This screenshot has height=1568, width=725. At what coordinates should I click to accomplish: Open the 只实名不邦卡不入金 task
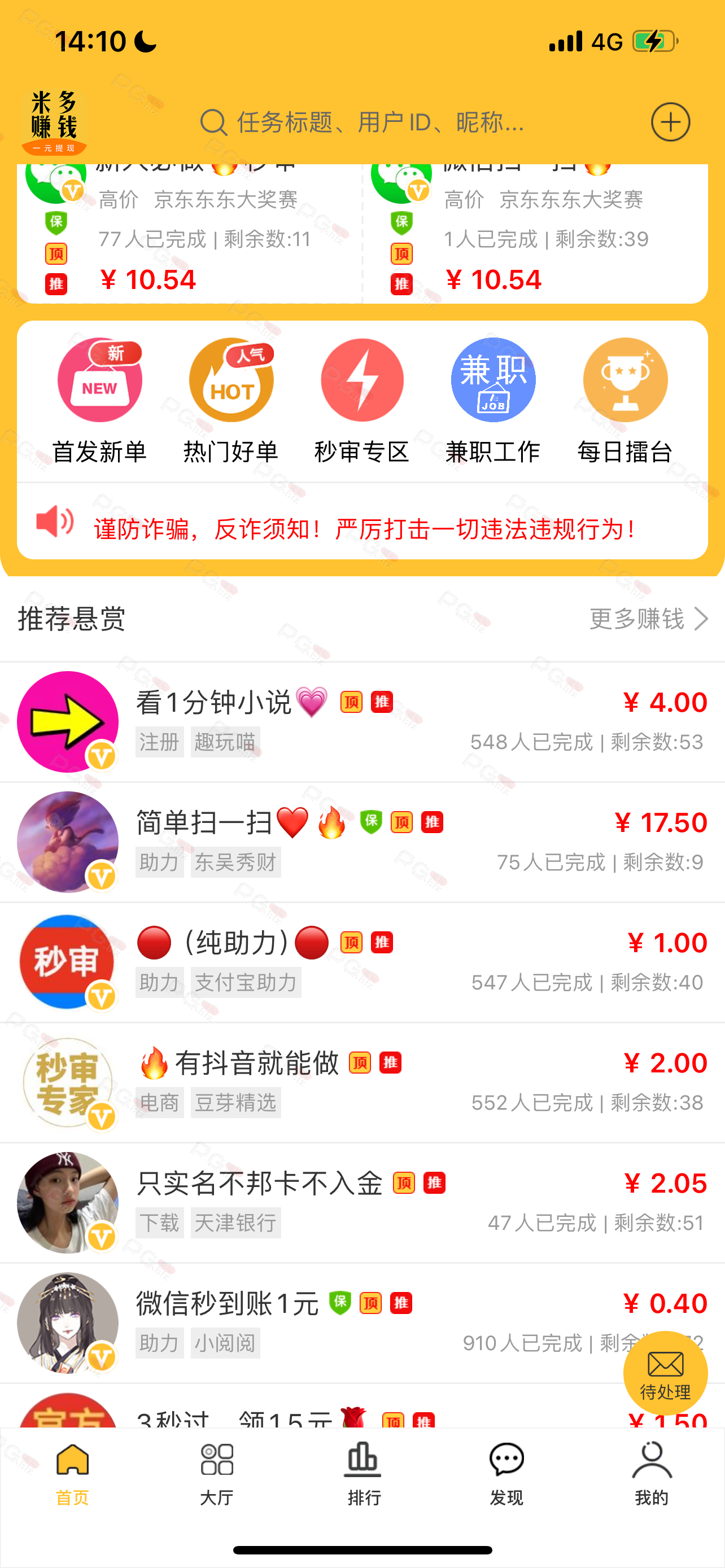[x=363, y=1203]
